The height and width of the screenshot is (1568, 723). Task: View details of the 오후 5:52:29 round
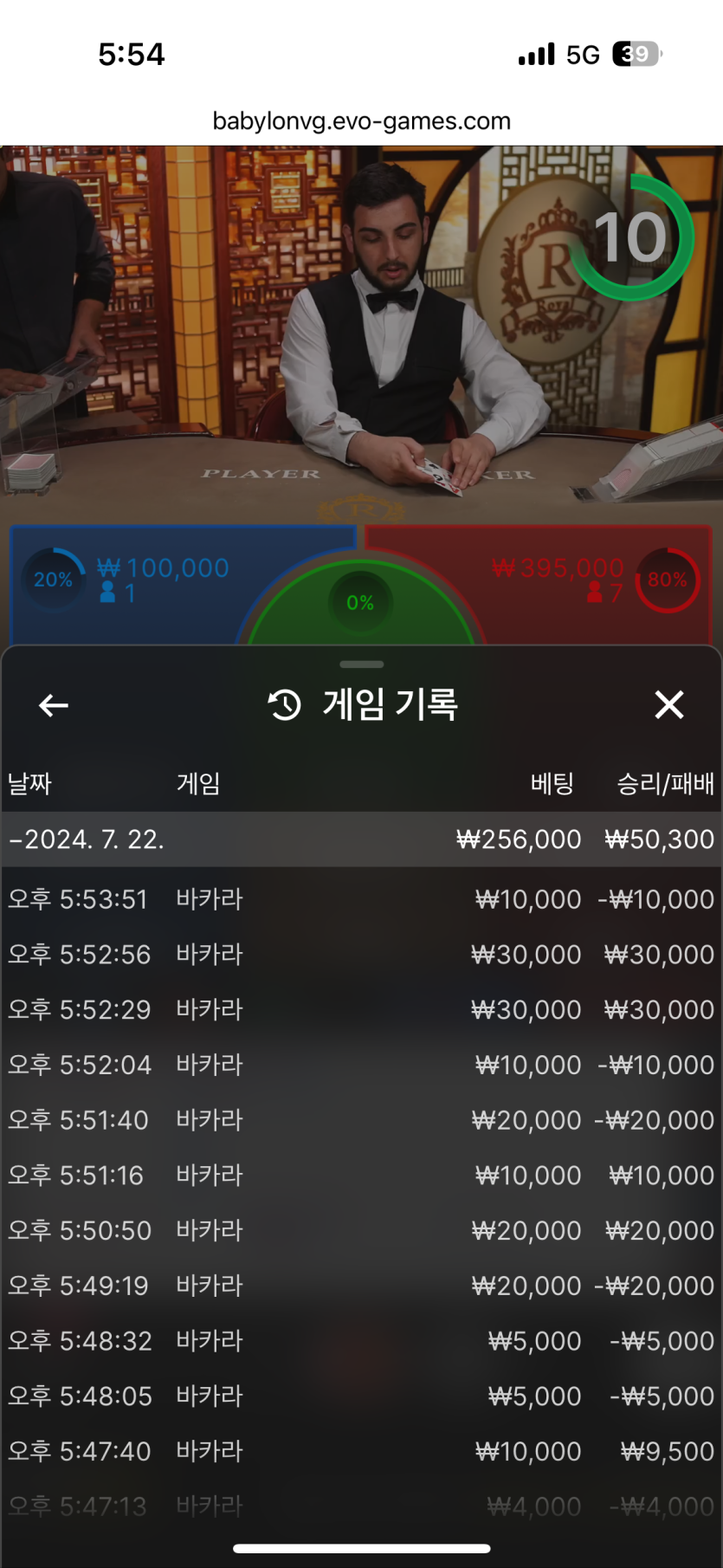(361, 1009)
